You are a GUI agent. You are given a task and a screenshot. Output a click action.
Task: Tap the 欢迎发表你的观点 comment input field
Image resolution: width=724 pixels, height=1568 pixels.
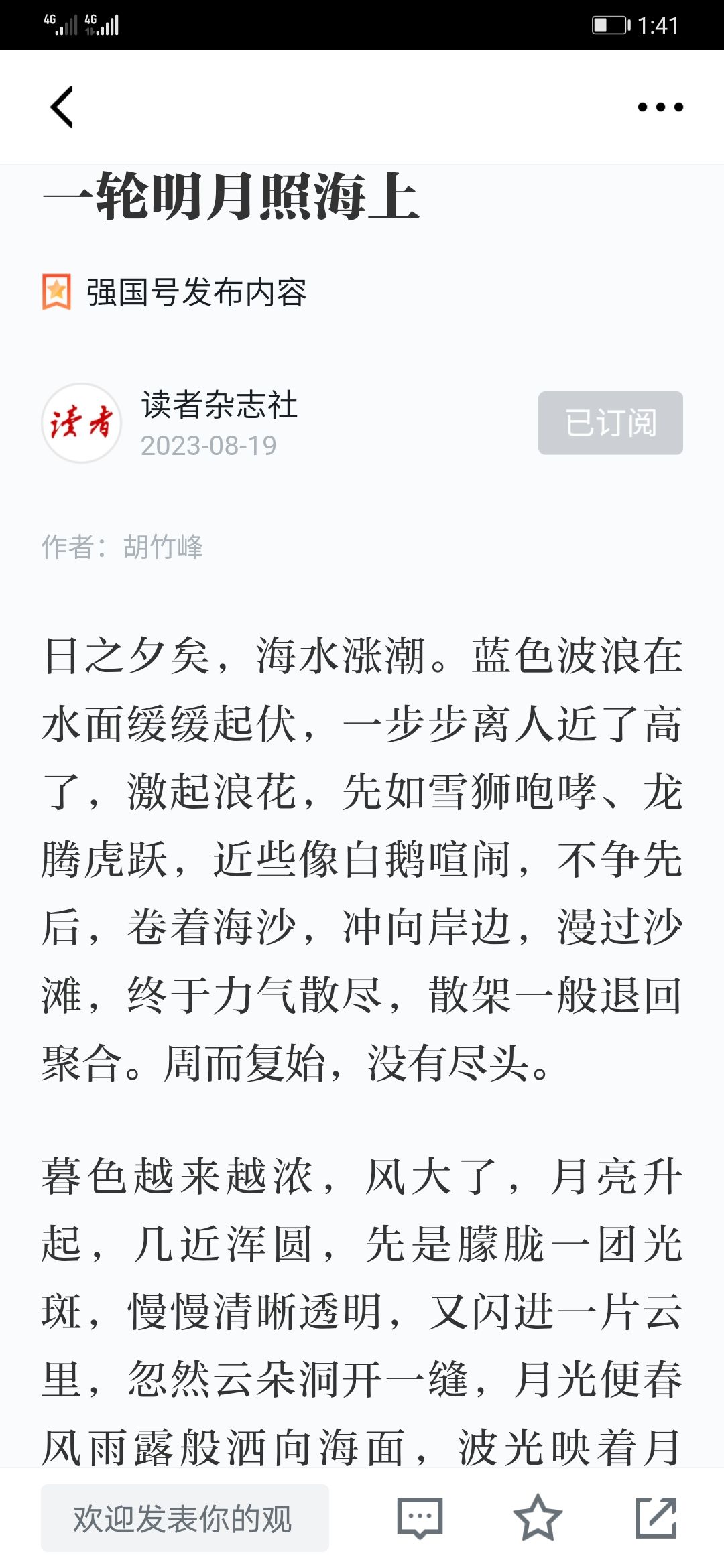click(185, 1518)
